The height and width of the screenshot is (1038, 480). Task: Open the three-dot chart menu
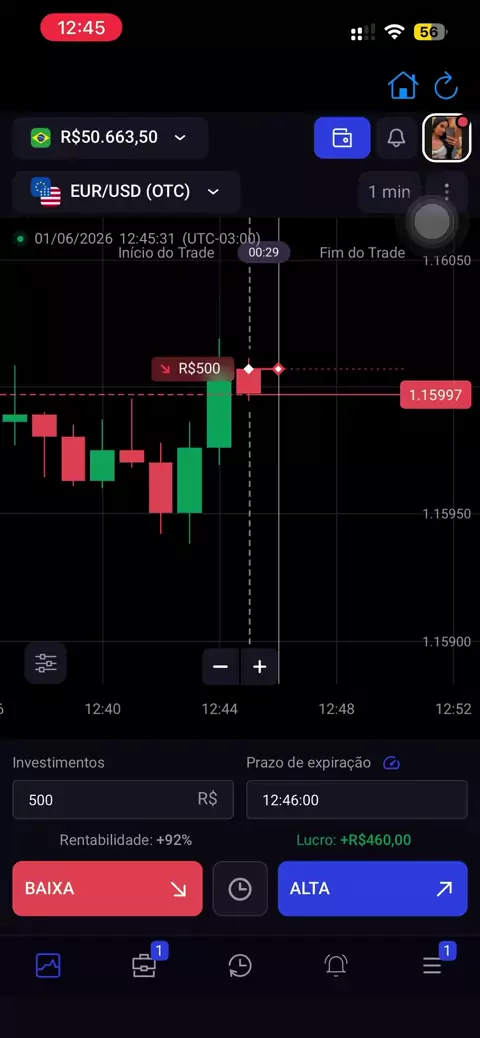[447, 192]
